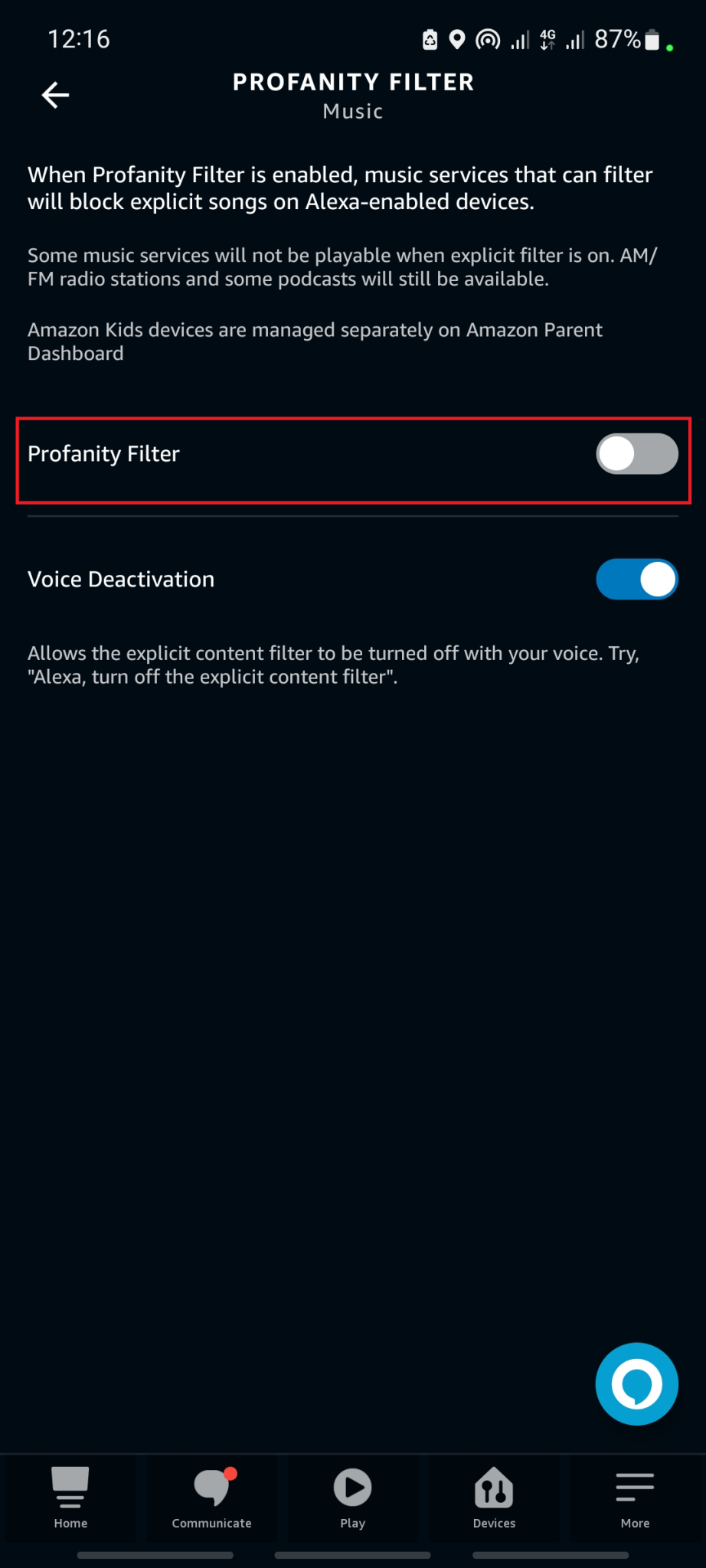Tap the Alexa voice assistant button

[636, 1383]
